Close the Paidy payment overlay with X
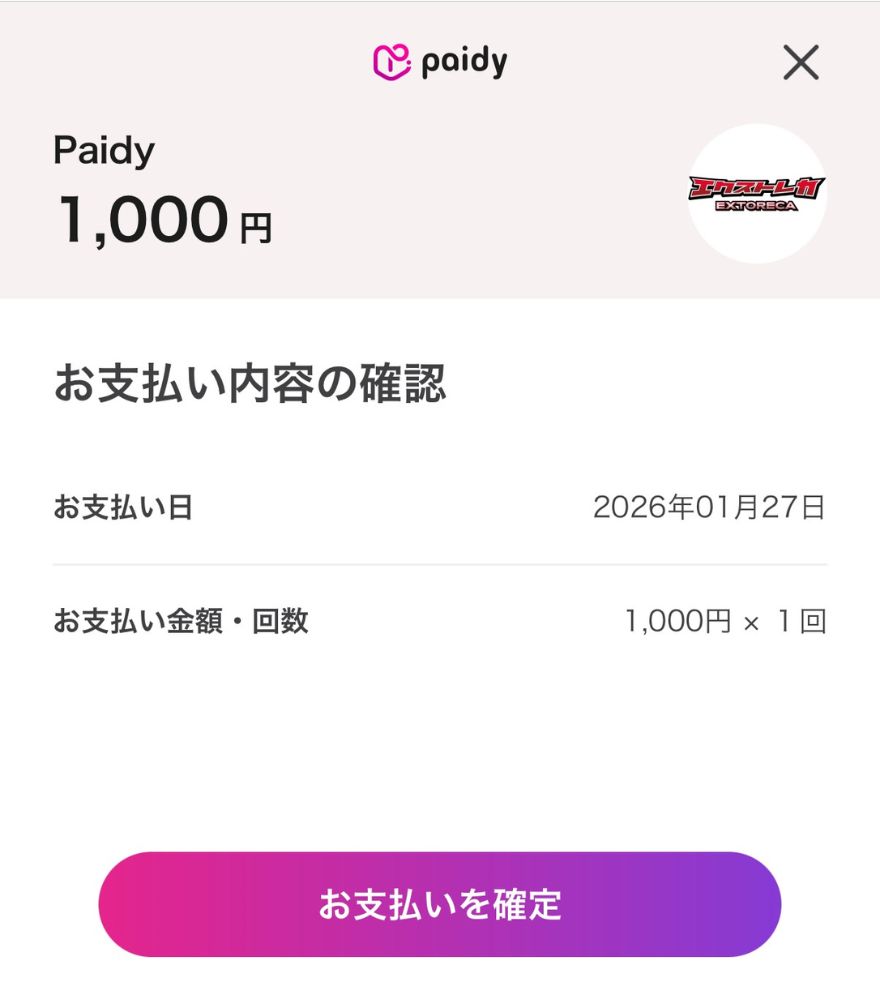The image size is (880, 1000). [x=800, y=62]
